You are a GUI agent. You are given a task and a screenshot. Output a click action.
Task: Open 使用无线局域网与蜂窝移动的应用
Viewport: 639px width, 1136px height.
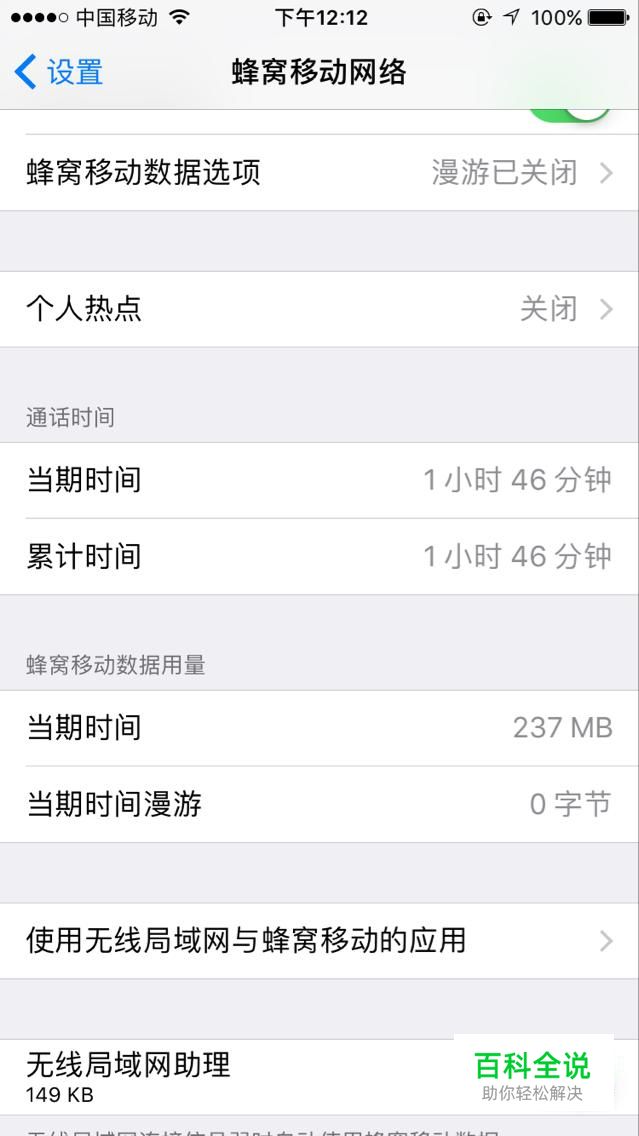pyautogui.click(x=320, y=941)
